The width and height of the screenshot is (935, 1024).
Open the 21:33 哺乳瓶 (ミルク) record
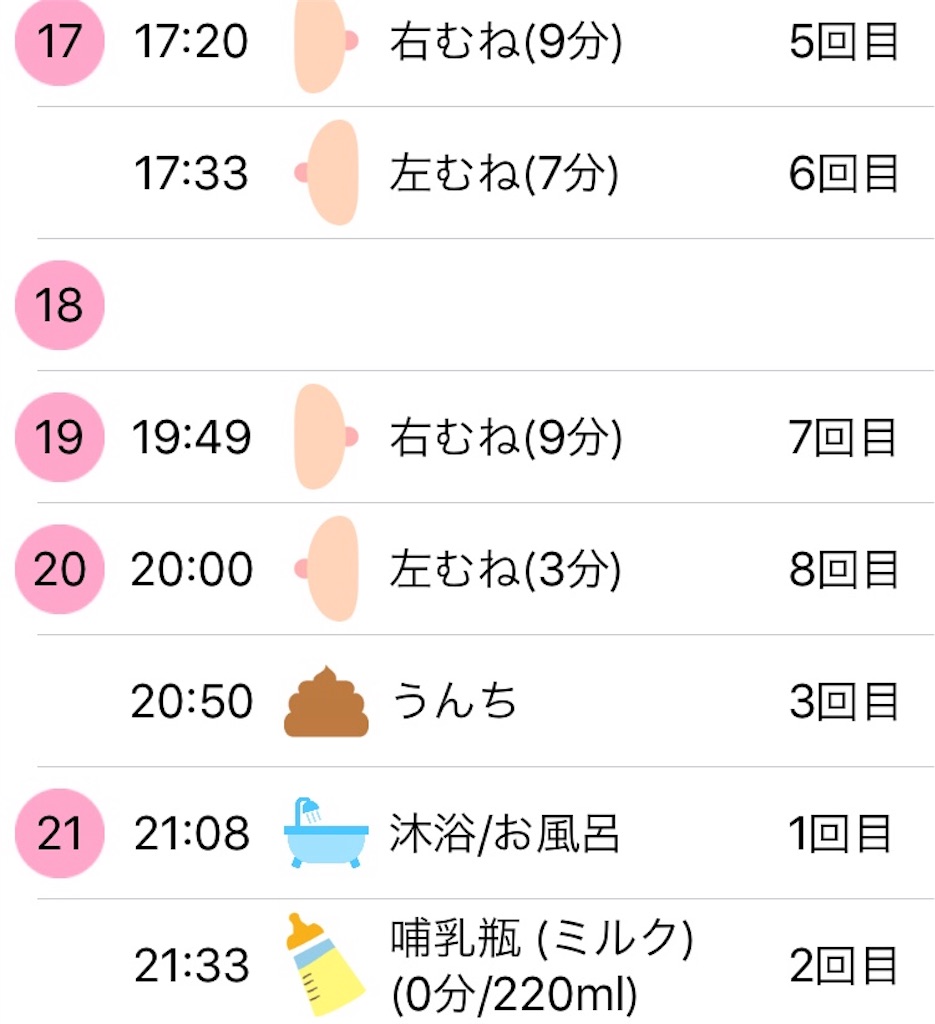(540, 964)
